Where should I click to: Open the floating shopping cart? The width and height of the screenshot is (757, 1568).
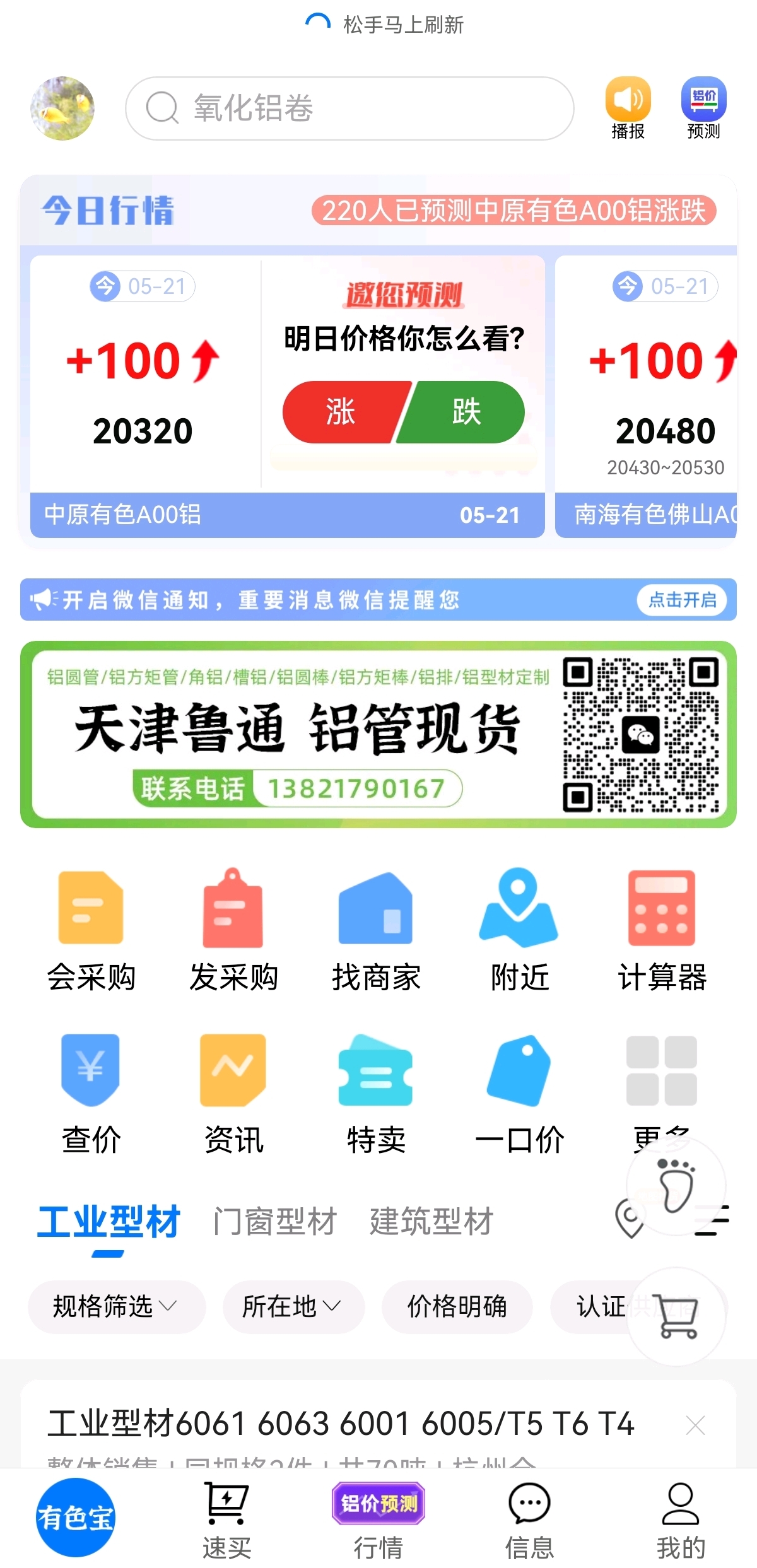point(678,1316)
